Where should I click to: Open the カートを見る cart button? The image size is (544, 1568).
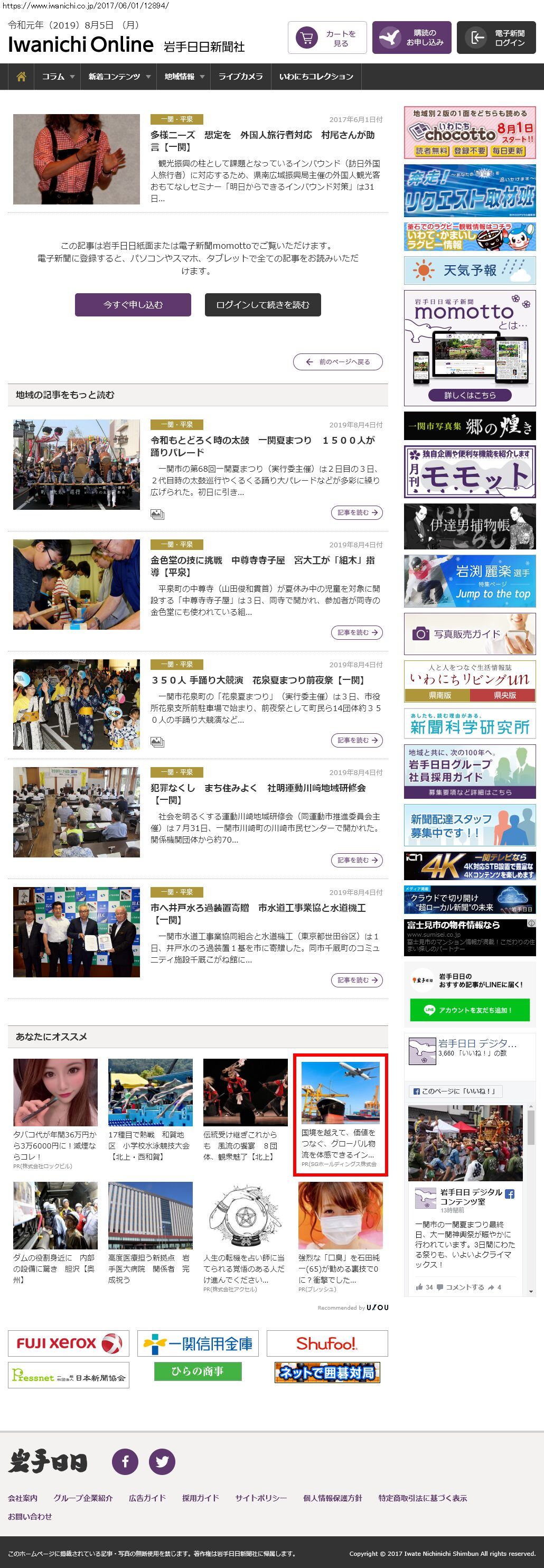pyautogui.click(x=327, y=39)
